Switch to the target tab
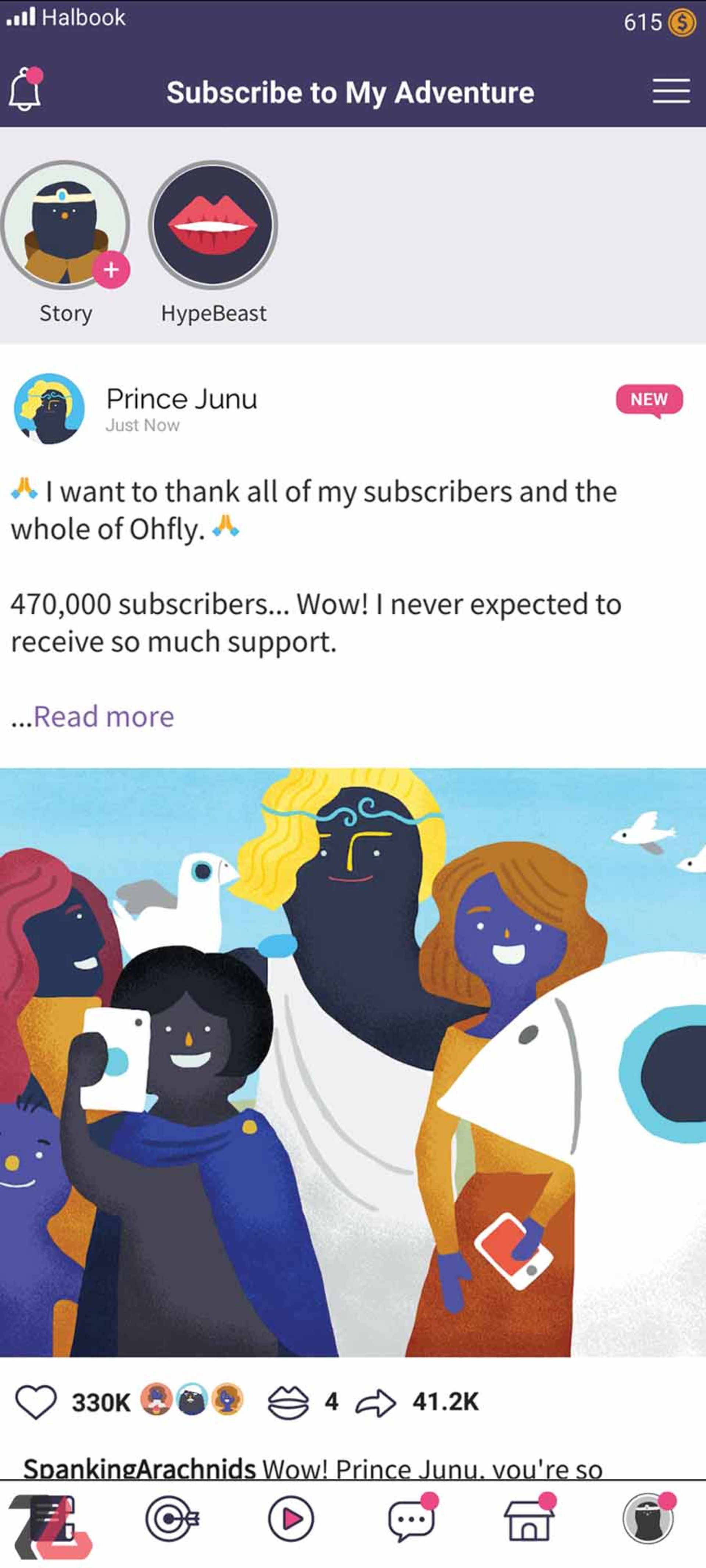Screen dimensions: 706x1568 [171, 1519]
